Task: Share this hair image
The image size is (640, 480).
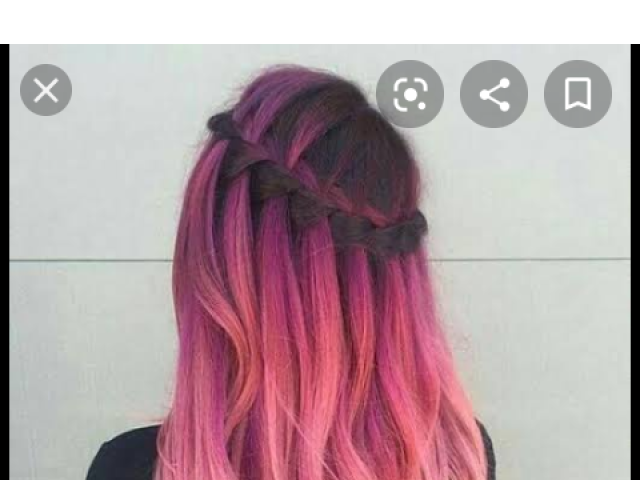Action: [494, 94]
